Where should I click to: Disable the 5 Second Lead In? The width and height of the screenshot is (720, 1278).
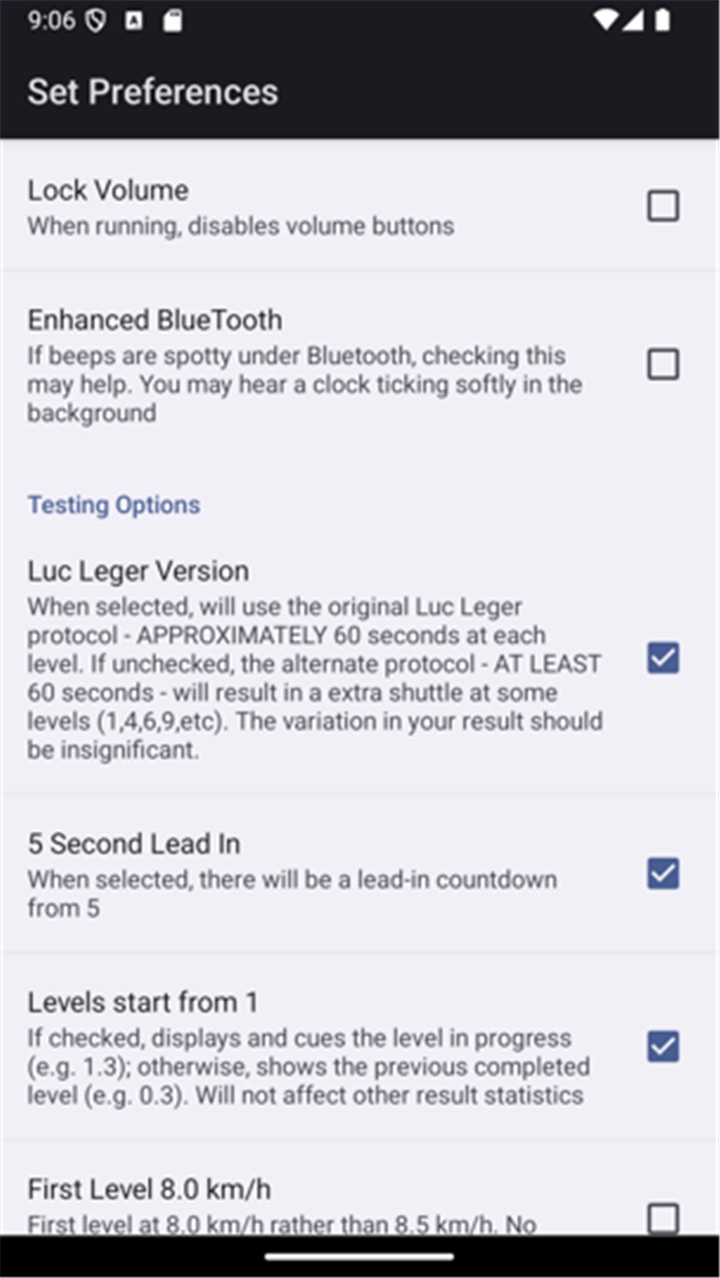tap(663, 873)
